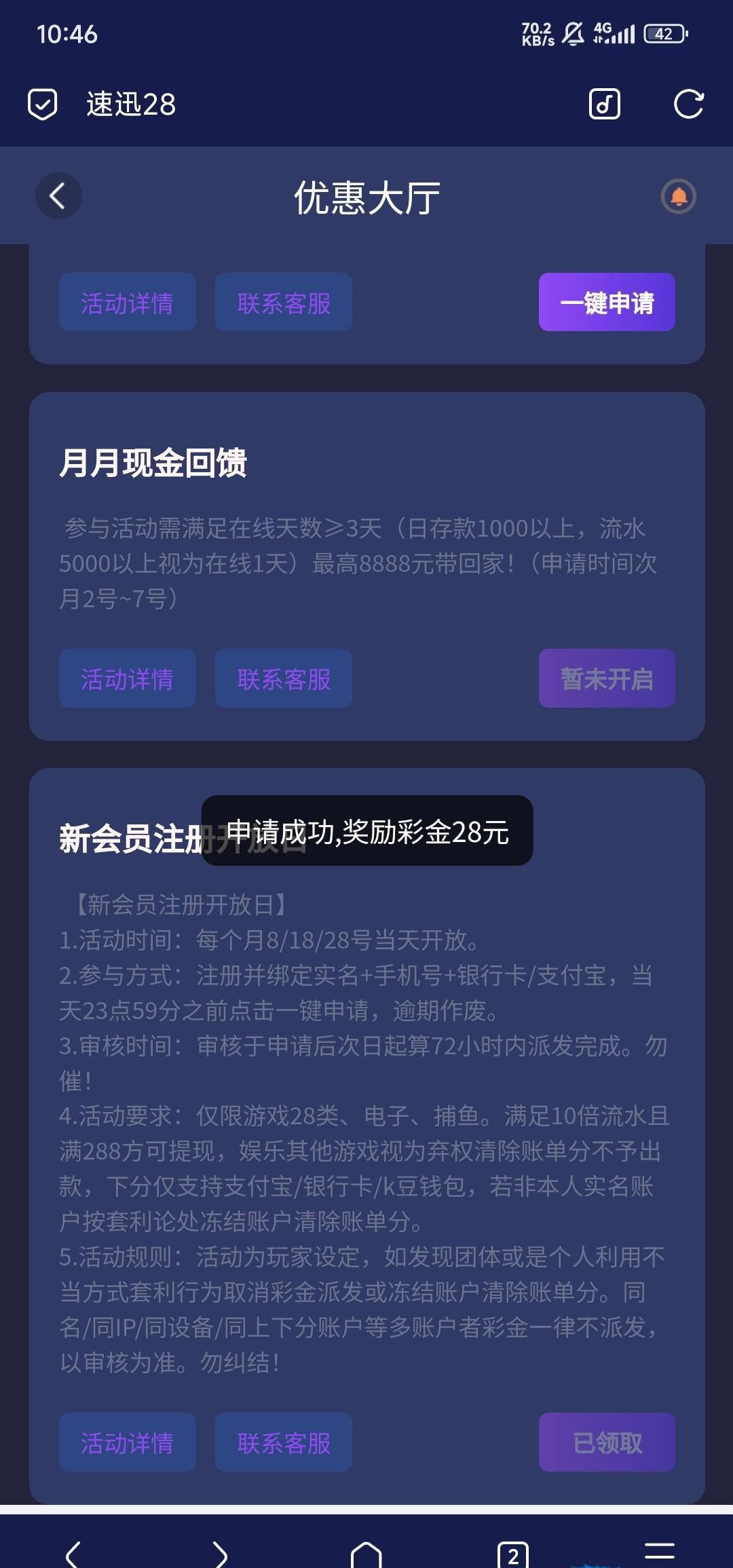
Task: Go back from 优惠大厅 page
Action: (58, 197)
